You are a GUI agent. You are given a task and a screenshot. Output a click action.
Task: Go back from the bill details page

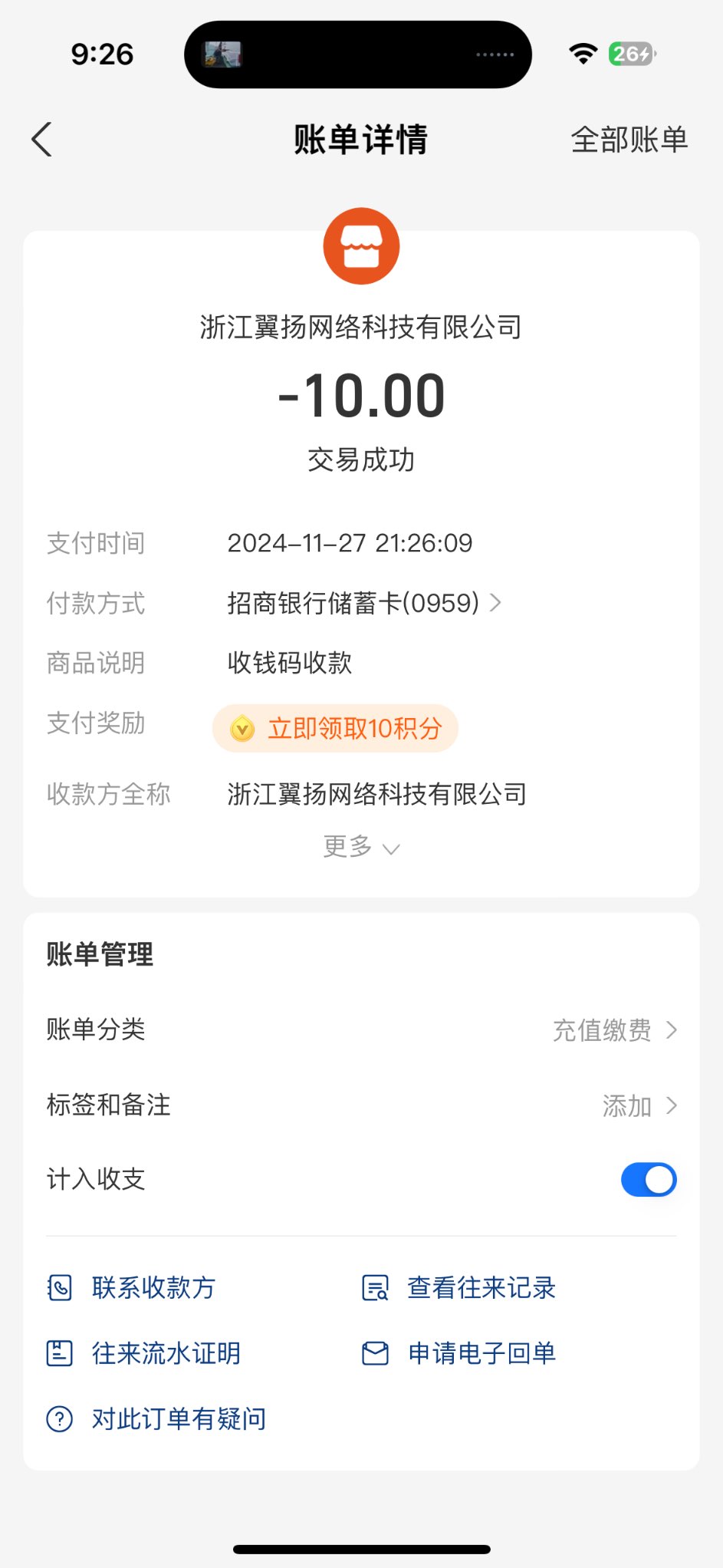42,140
